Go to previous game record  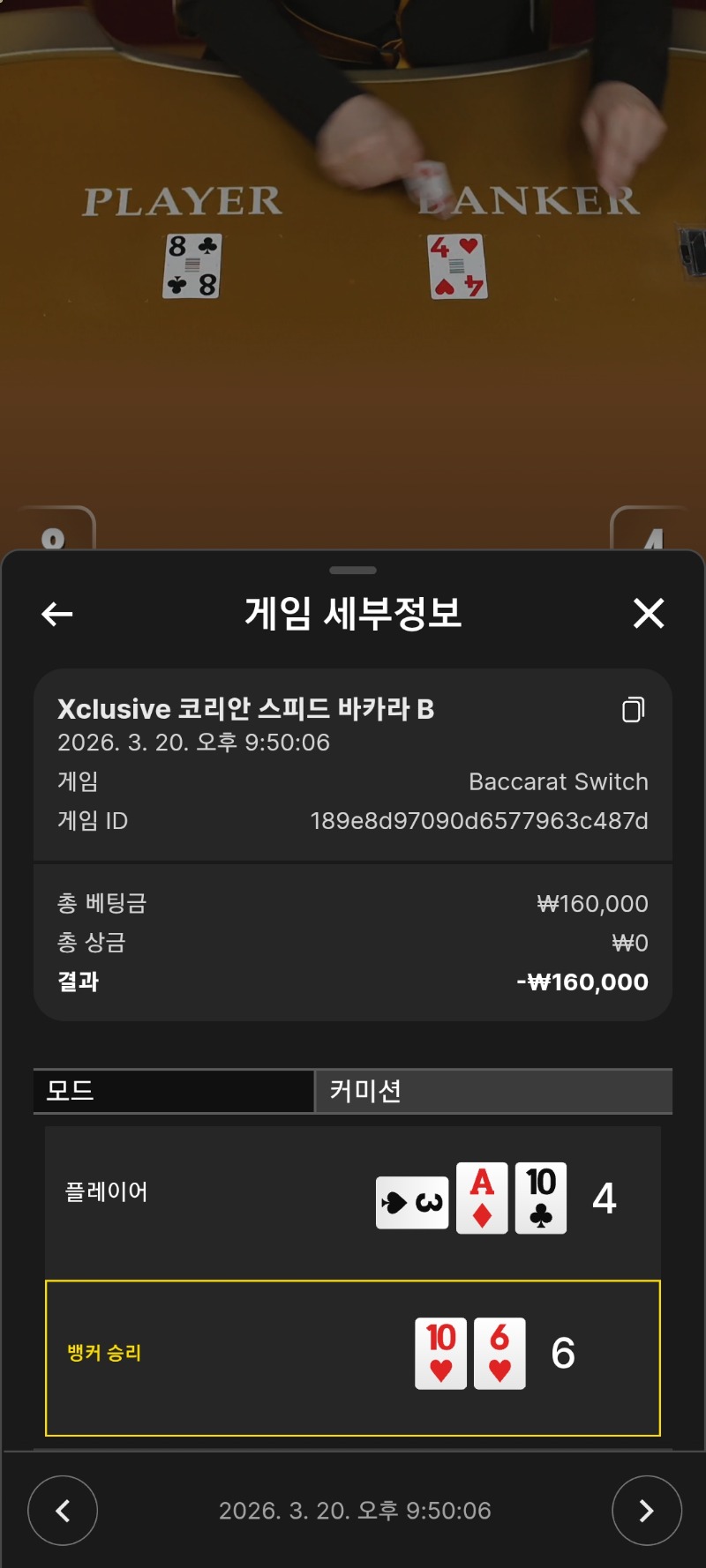63,1511
